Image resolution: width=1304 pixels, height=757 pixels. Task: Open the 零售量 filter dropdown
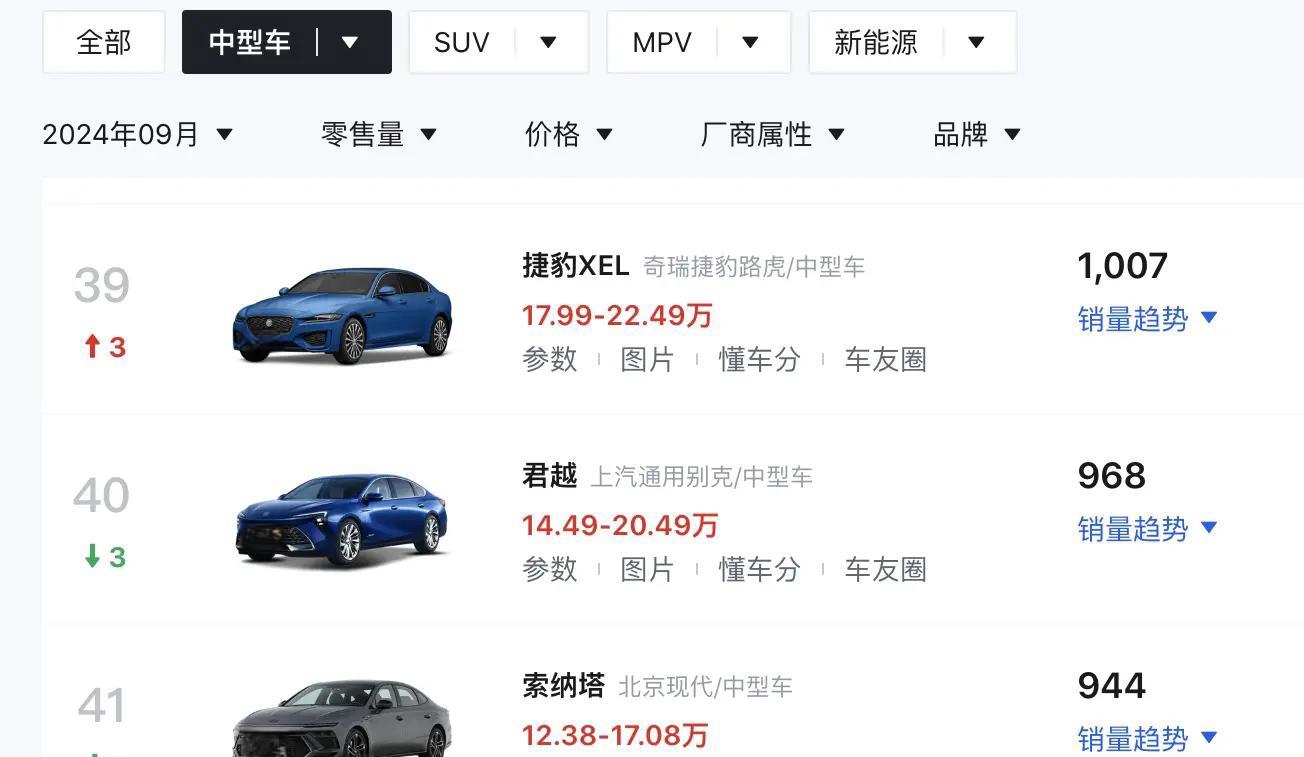379,134
